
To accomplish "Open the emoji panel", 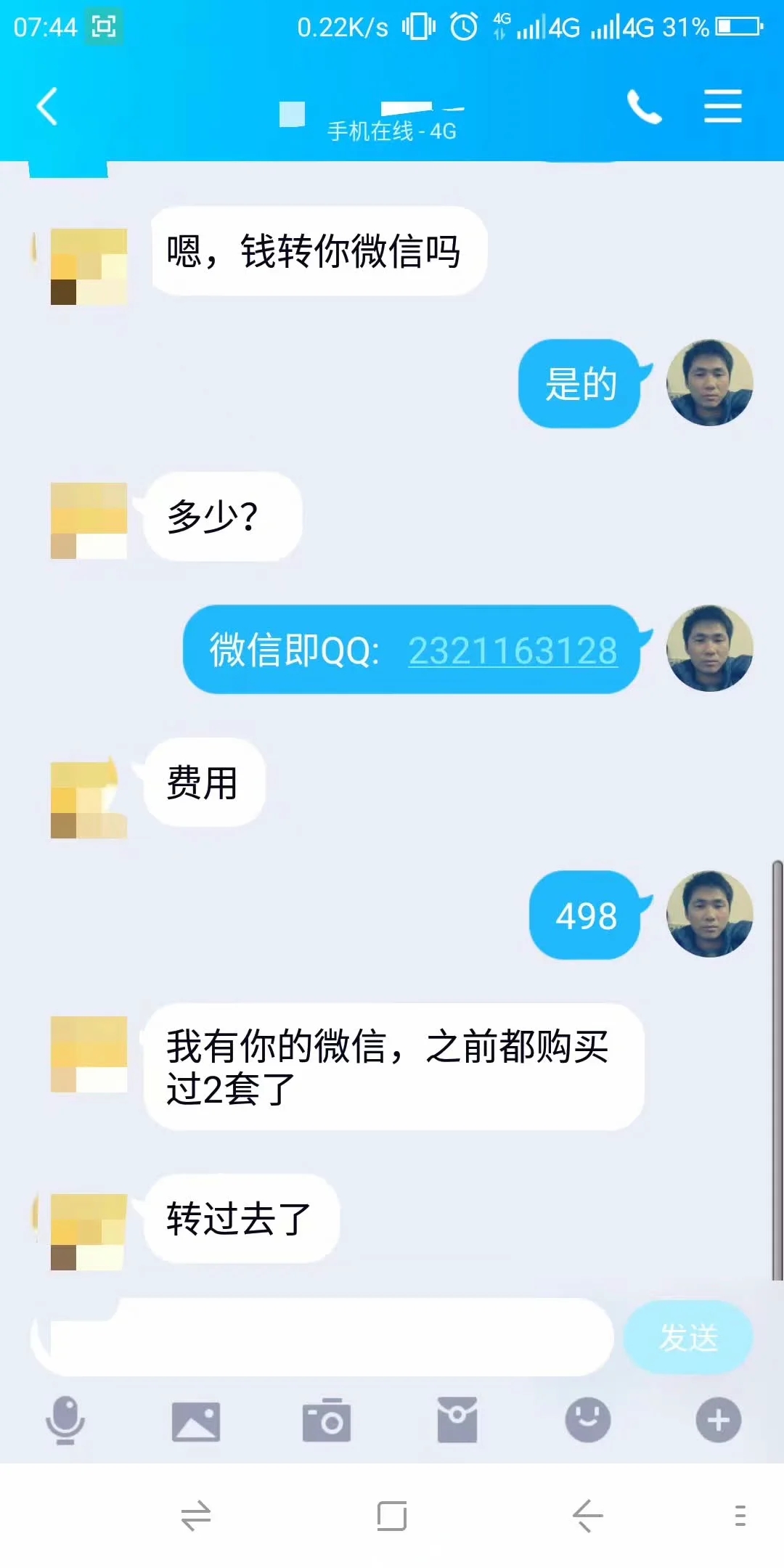I will pyautogui.click(x=588, y=1420).
